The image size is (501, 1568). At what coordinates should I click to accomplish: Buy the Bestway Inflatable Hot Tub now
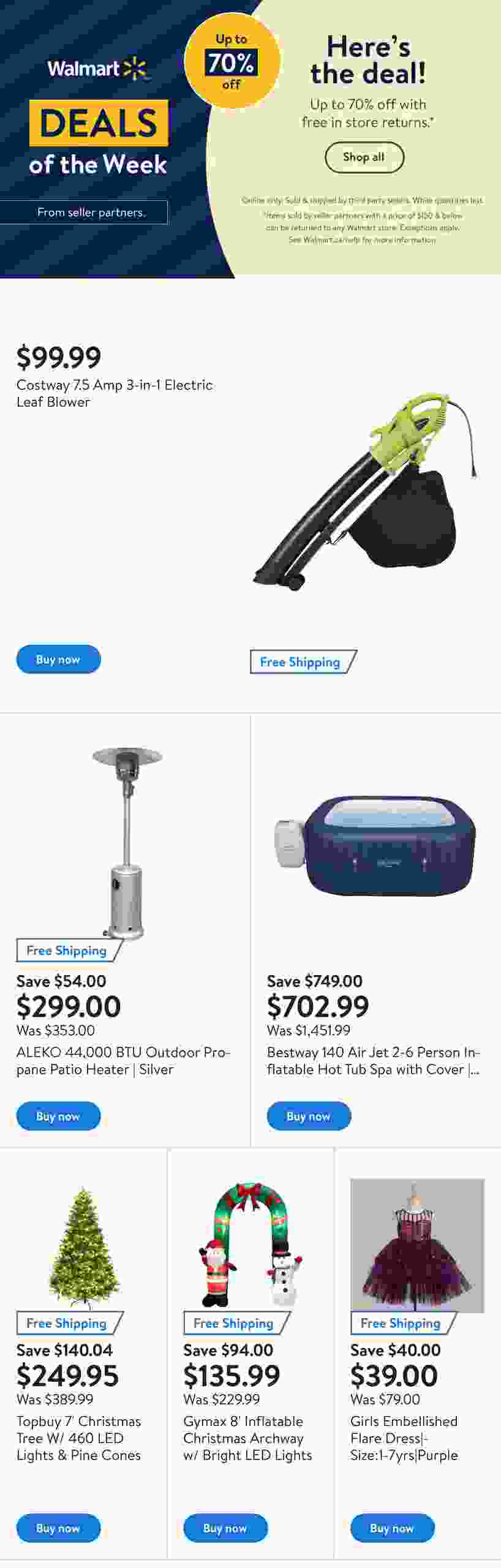[x=308, y=1116]
